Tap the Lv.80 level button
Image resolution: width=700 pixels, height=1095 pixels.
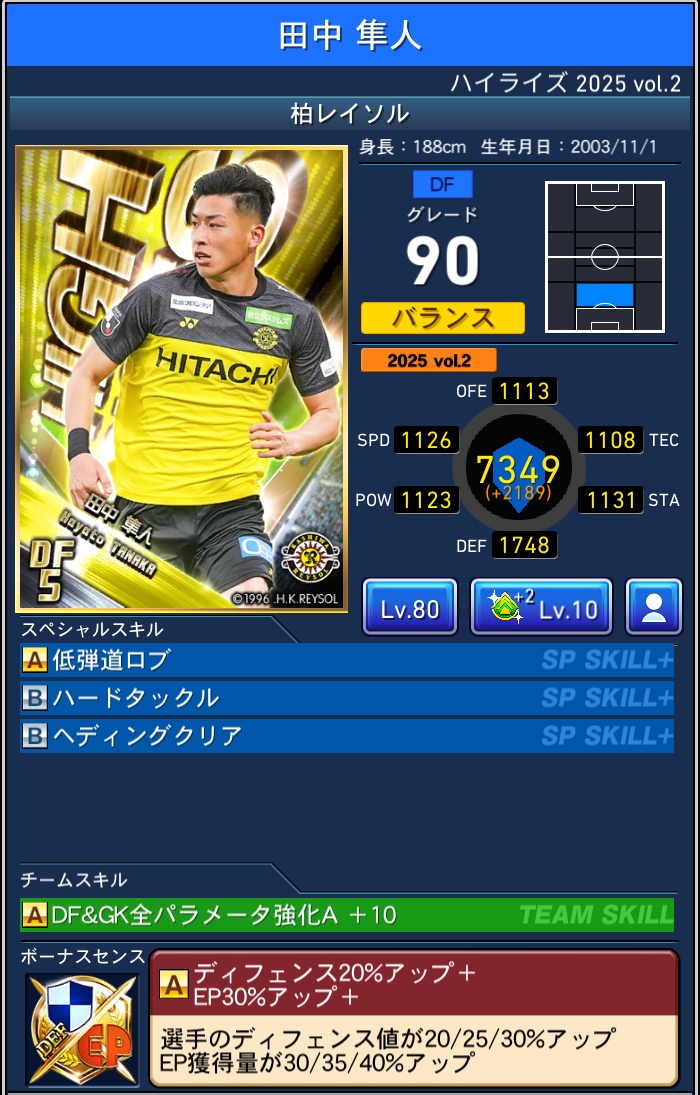[410, 607]
